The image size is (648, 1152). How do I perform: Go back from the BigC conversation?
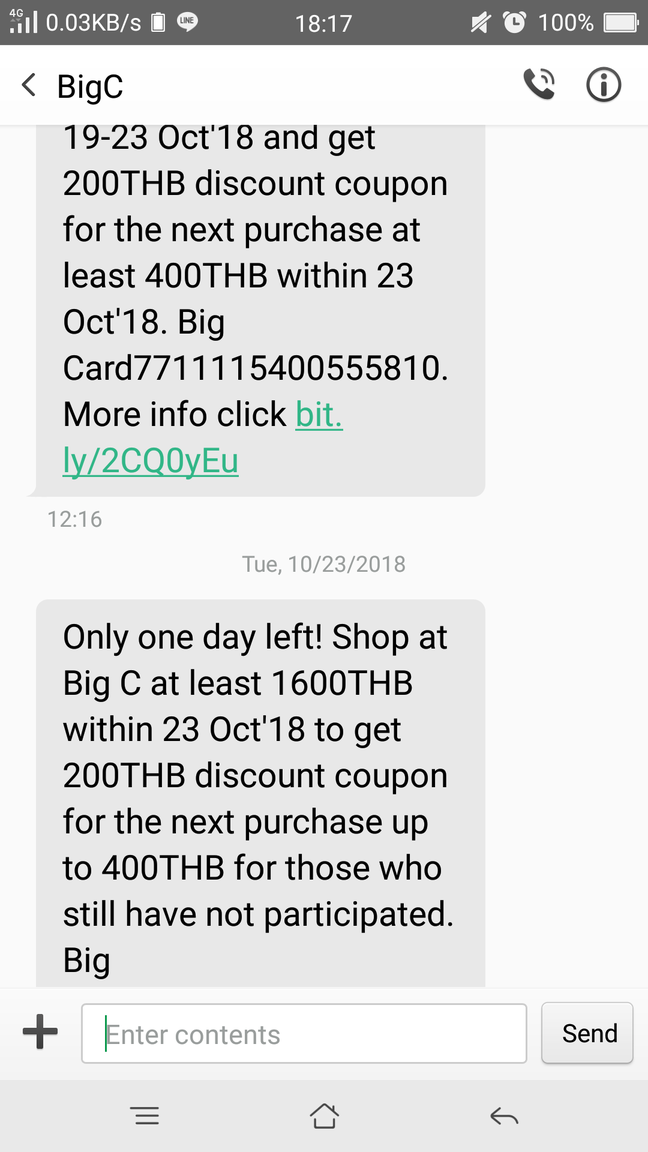click(29, 86)
